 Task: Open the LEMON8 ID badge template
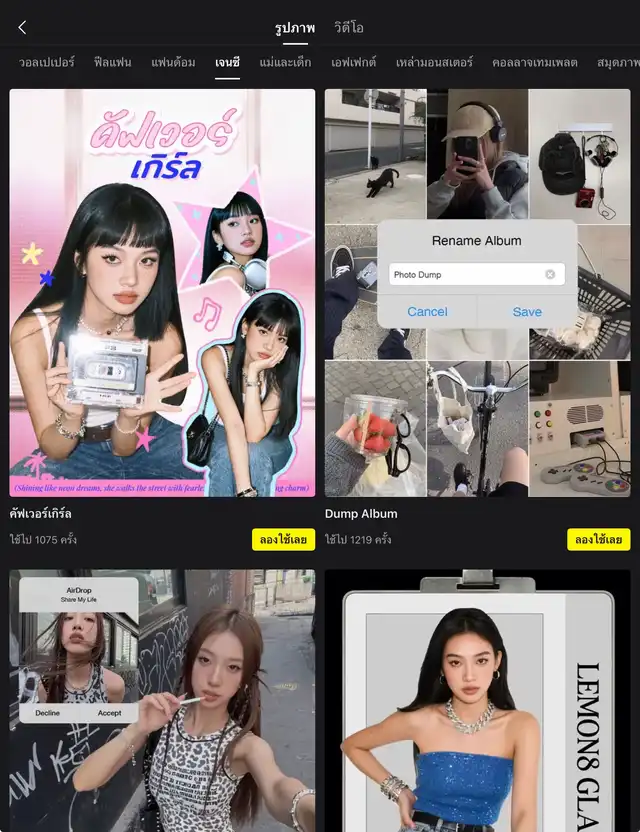(477, 700)
